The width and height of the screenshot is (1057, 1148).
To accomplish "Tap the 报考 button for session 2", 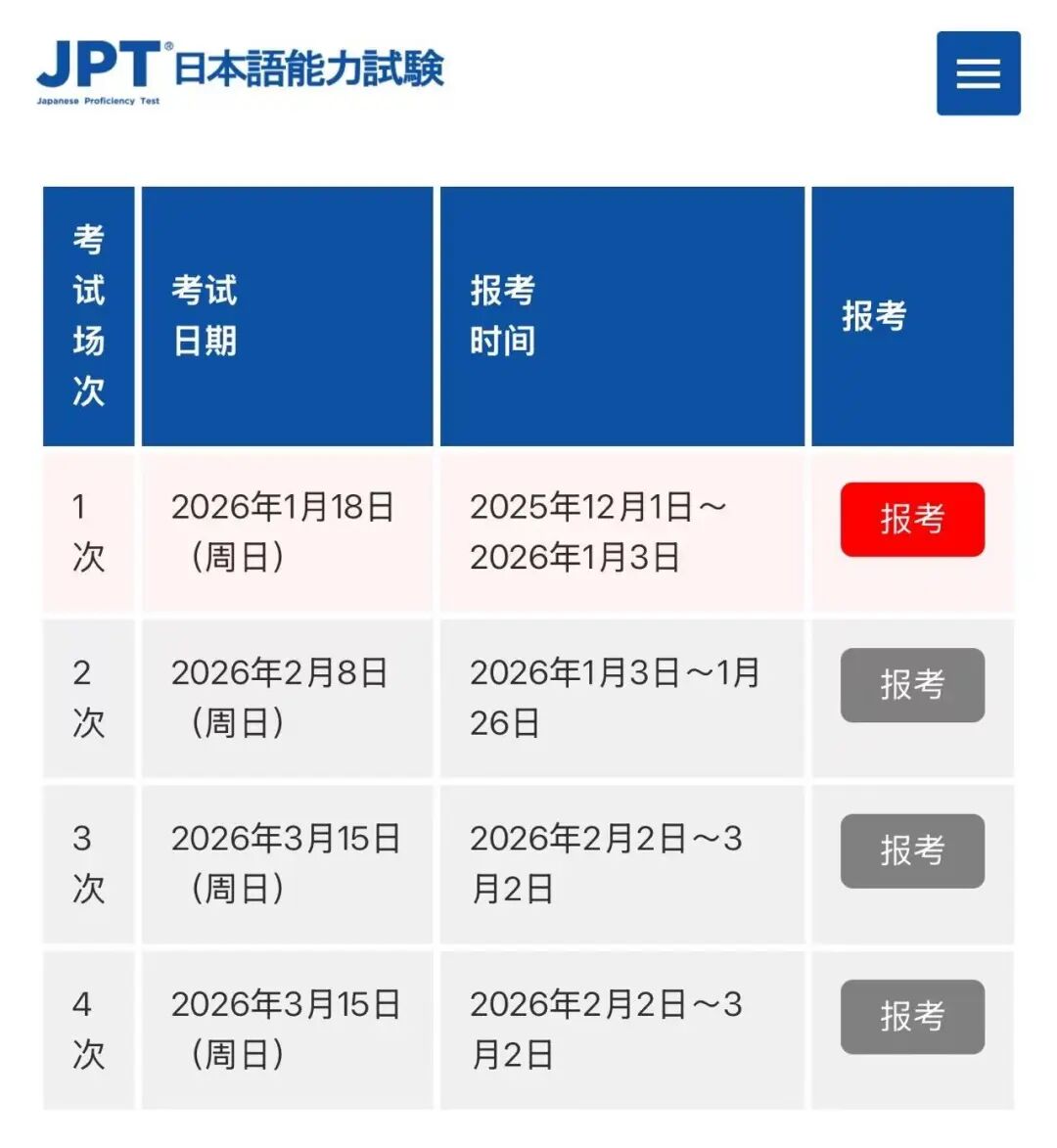I will (912, 685).
